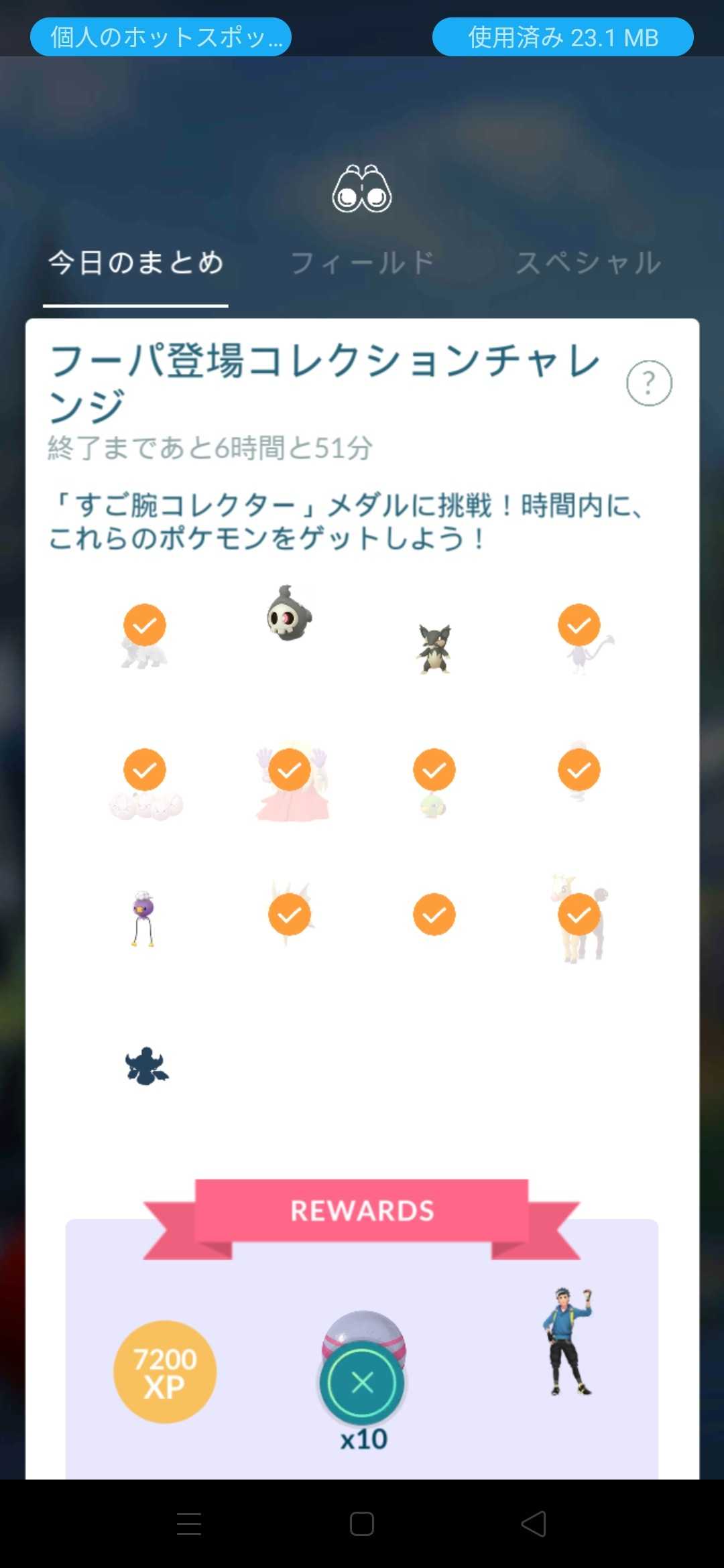Open the 個人のホットスポット status pill
The width and height of the screenshot is (724, 1568).
point(161,37)
